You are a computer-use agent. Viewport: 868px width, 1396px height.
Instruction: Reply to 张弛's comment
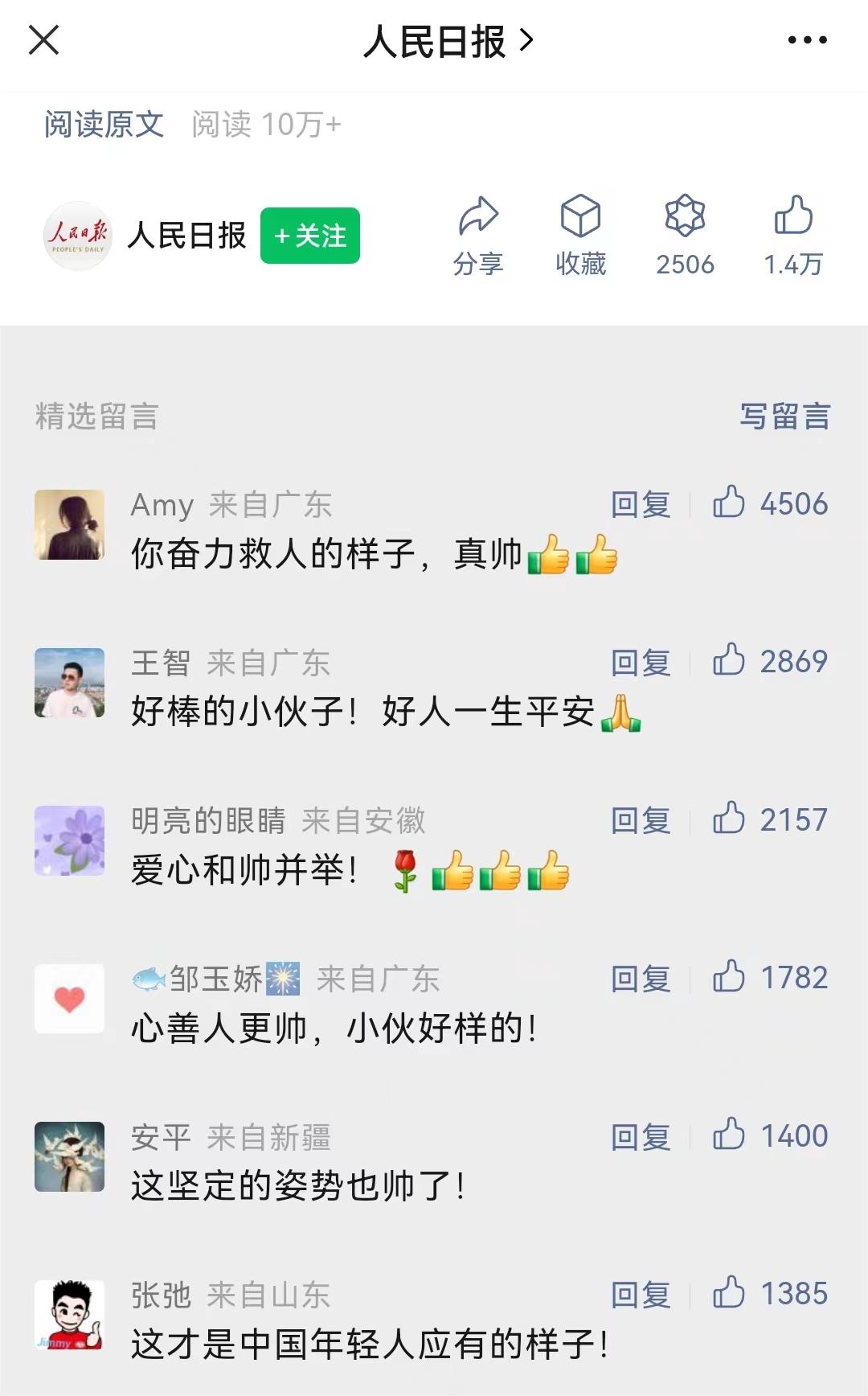coord(641,1295)
